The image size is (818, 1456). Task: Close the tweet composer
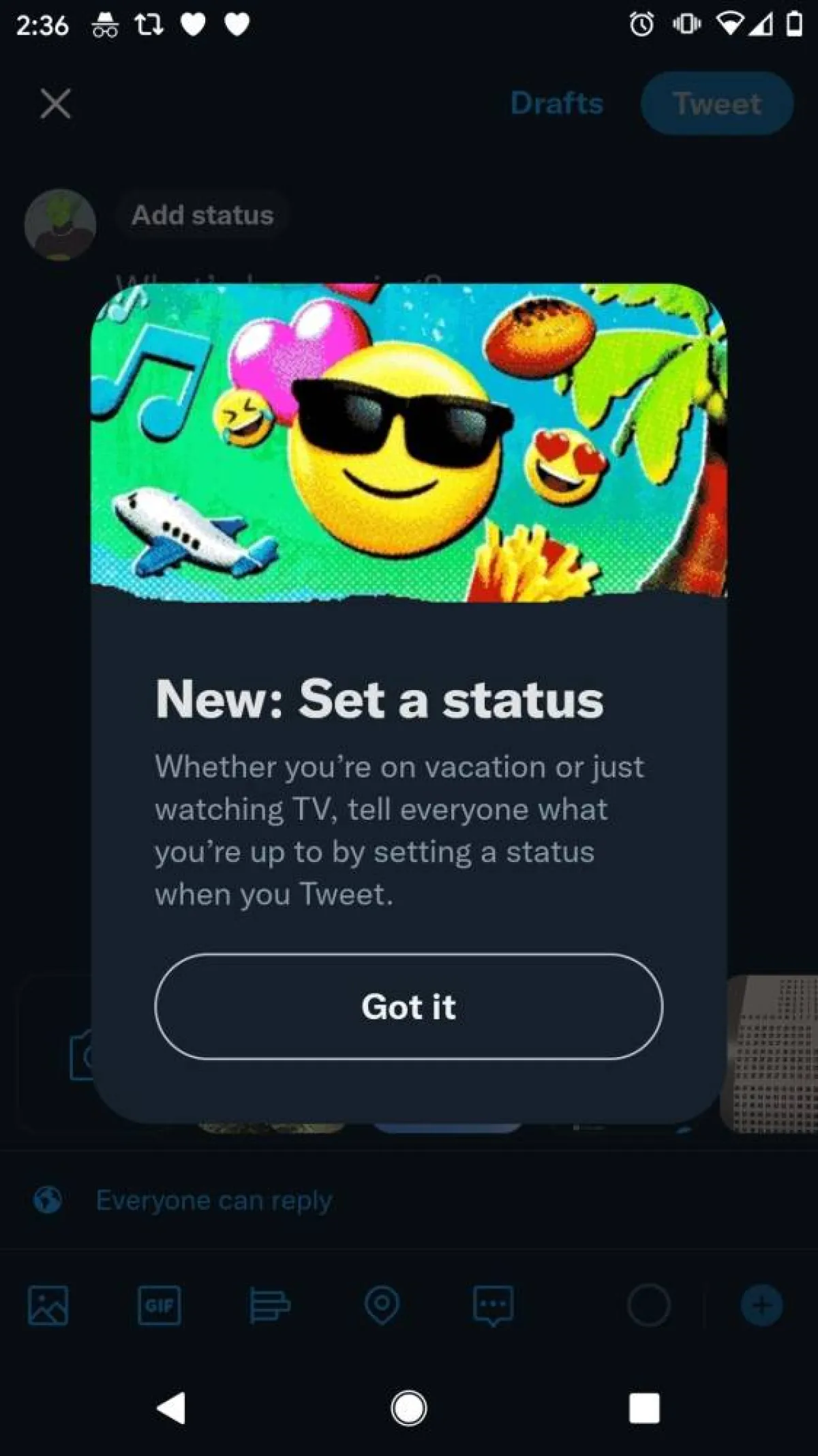pyautogui.click(x=55, y=104)
